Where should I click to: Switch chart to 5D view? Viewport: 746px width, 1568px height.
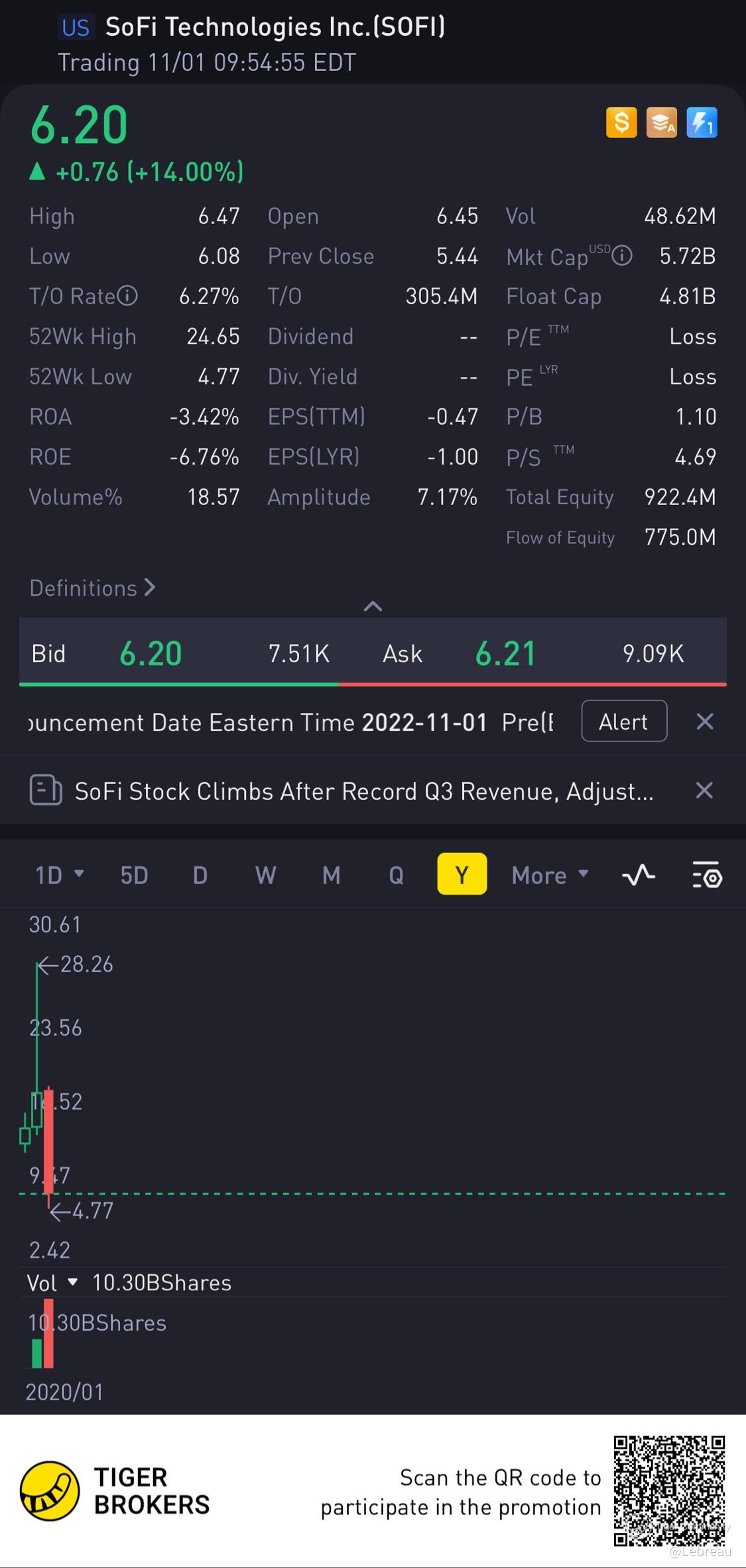point(134,875)
